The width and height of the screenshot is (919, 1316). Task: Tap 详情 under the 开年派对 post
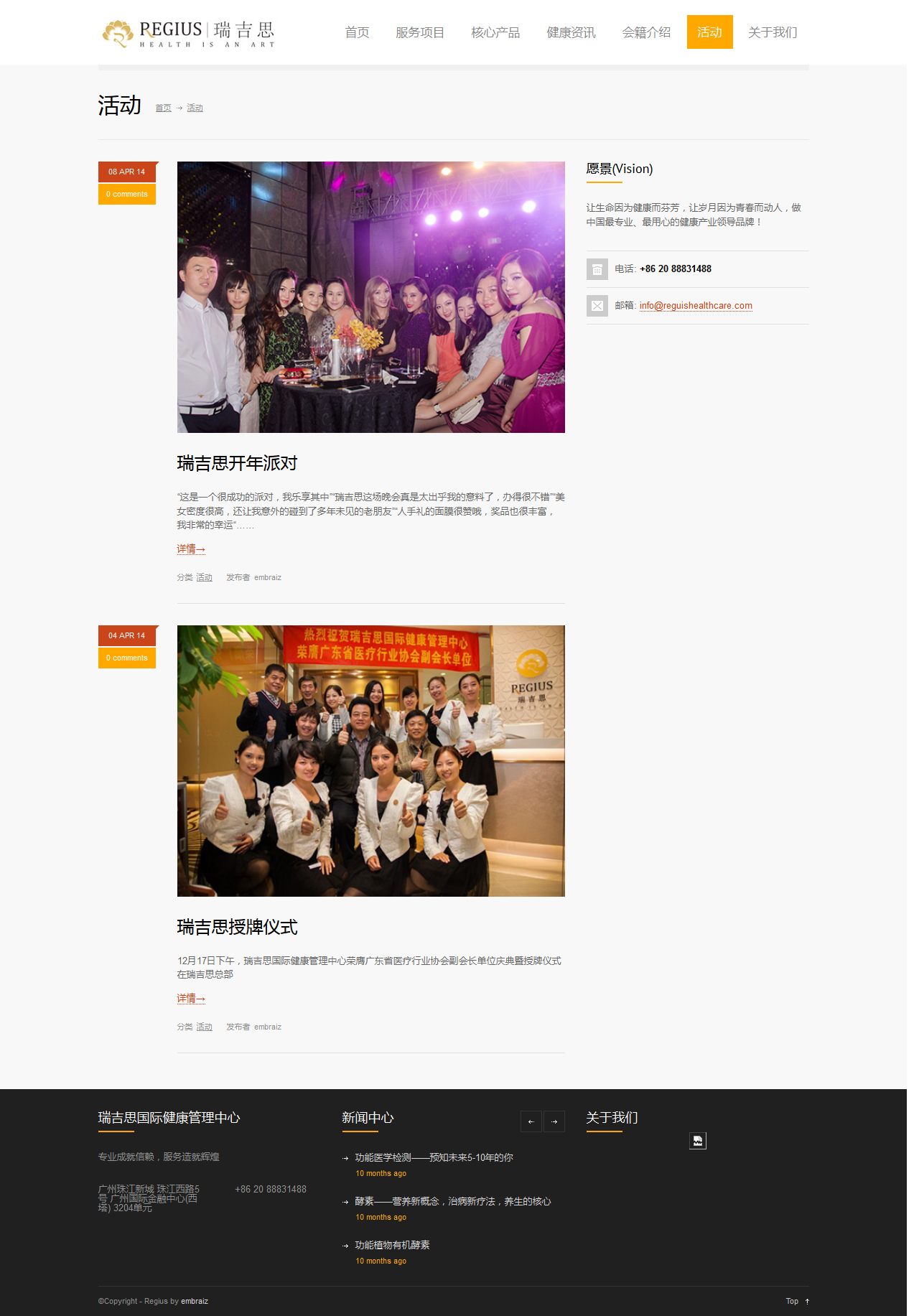[x=191, y=549]
